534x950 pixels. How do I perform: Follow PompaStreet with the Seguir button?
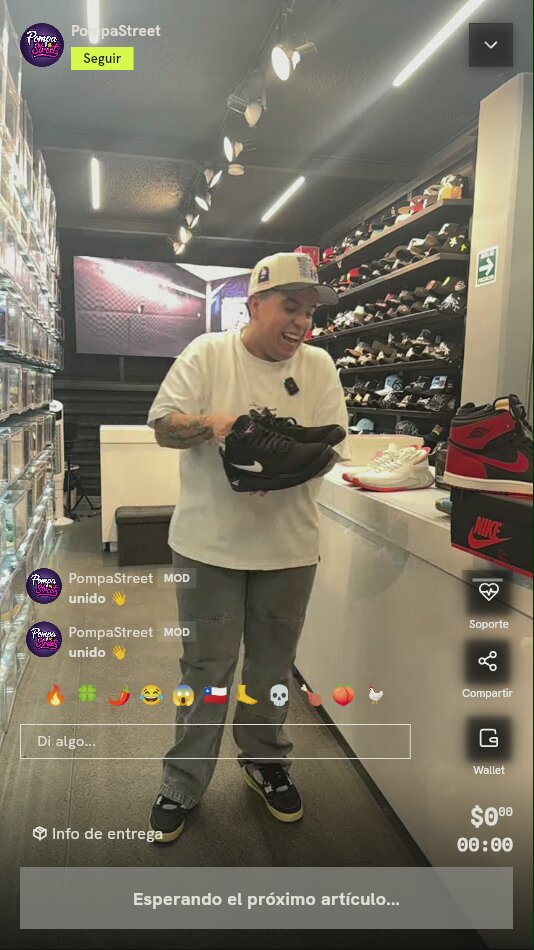tap(102, 59)
